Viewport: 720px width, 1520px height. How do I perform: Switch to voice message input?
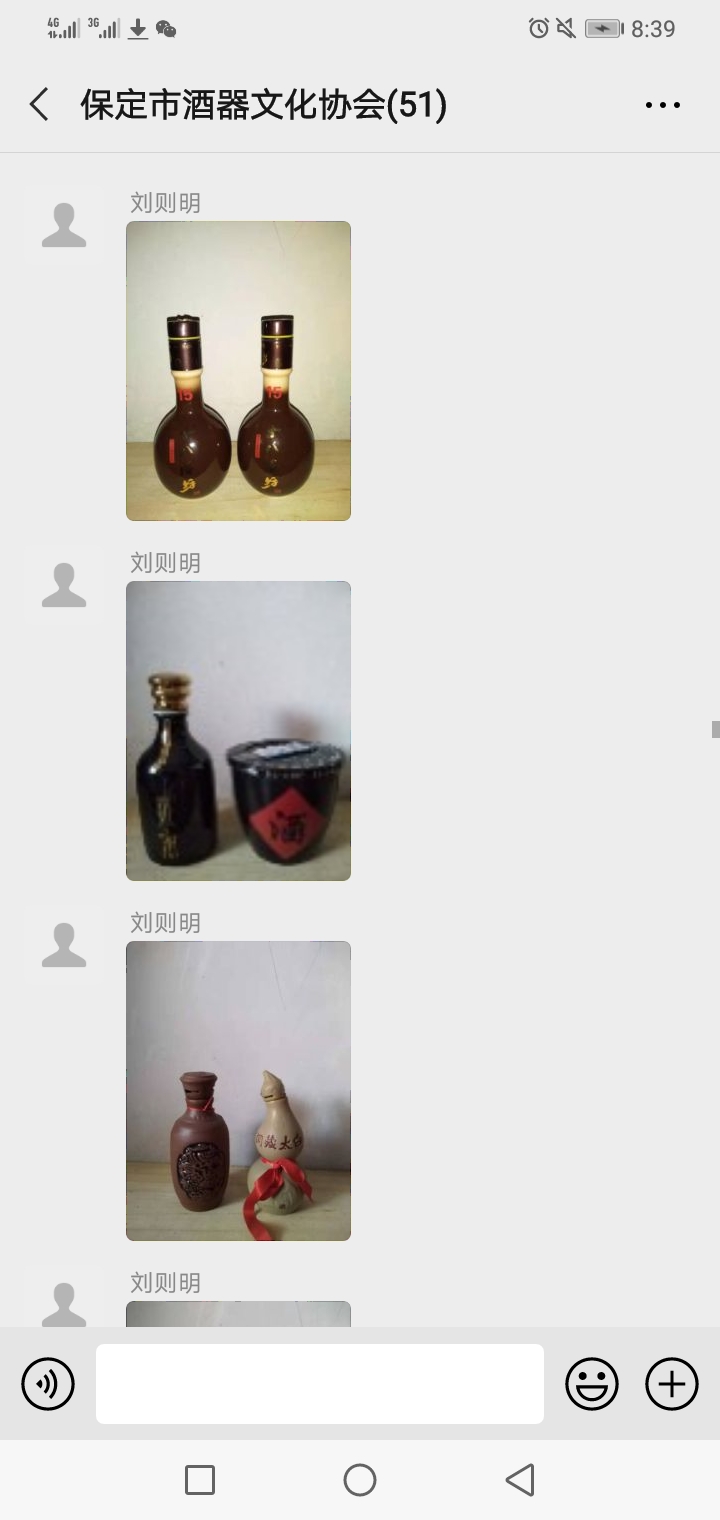[x=48, y=1384]
